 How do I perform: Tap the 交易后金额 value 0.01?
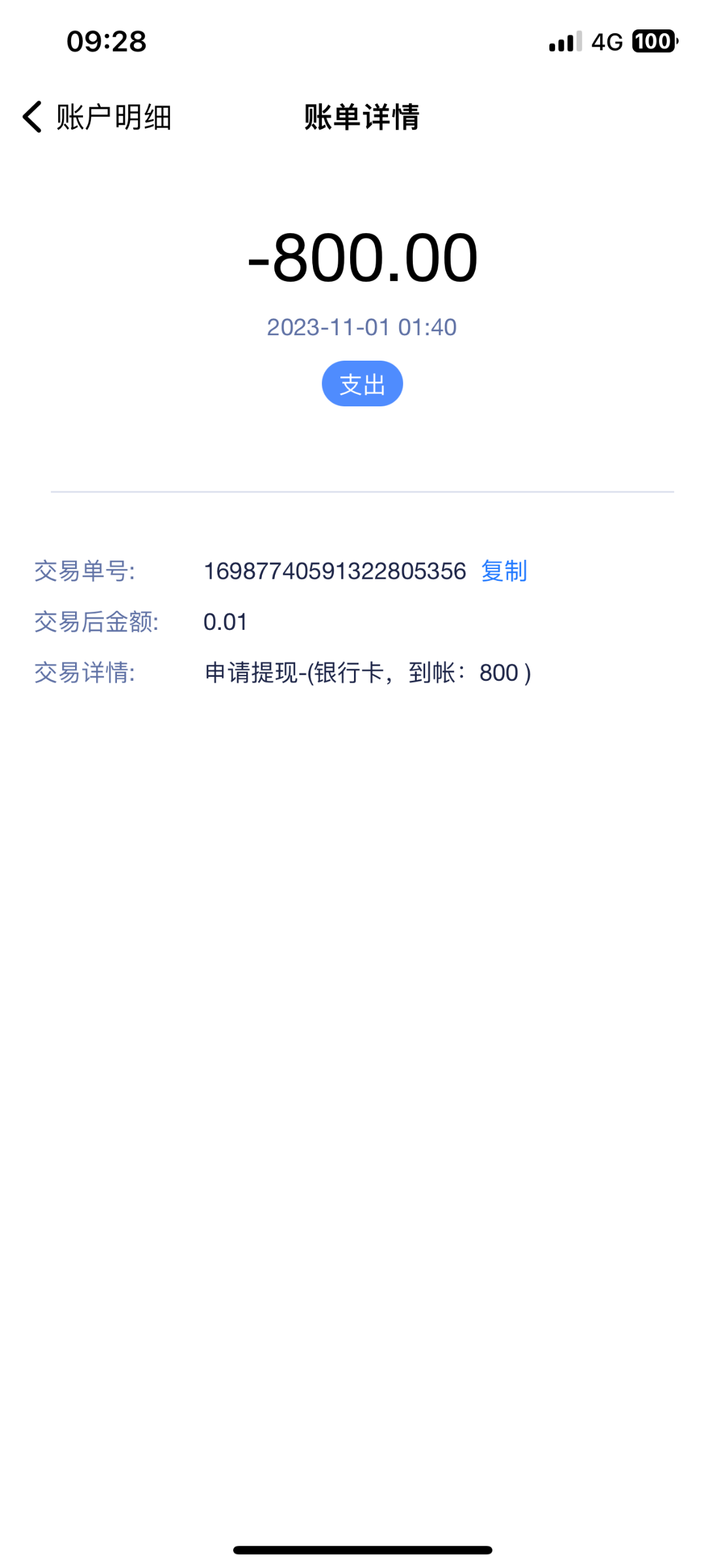225,623
